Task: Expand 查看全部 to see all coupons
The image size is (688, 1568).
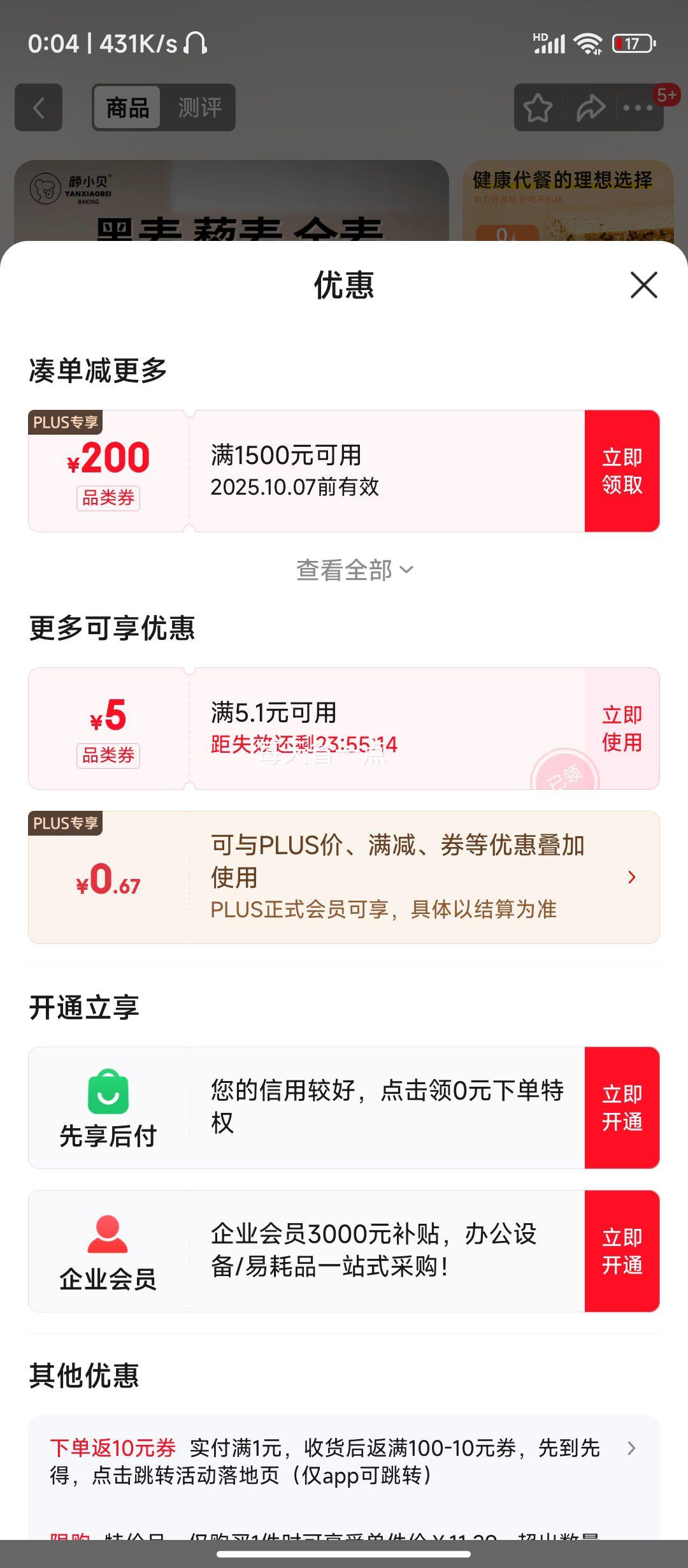Action: click(x=354, y=570)
